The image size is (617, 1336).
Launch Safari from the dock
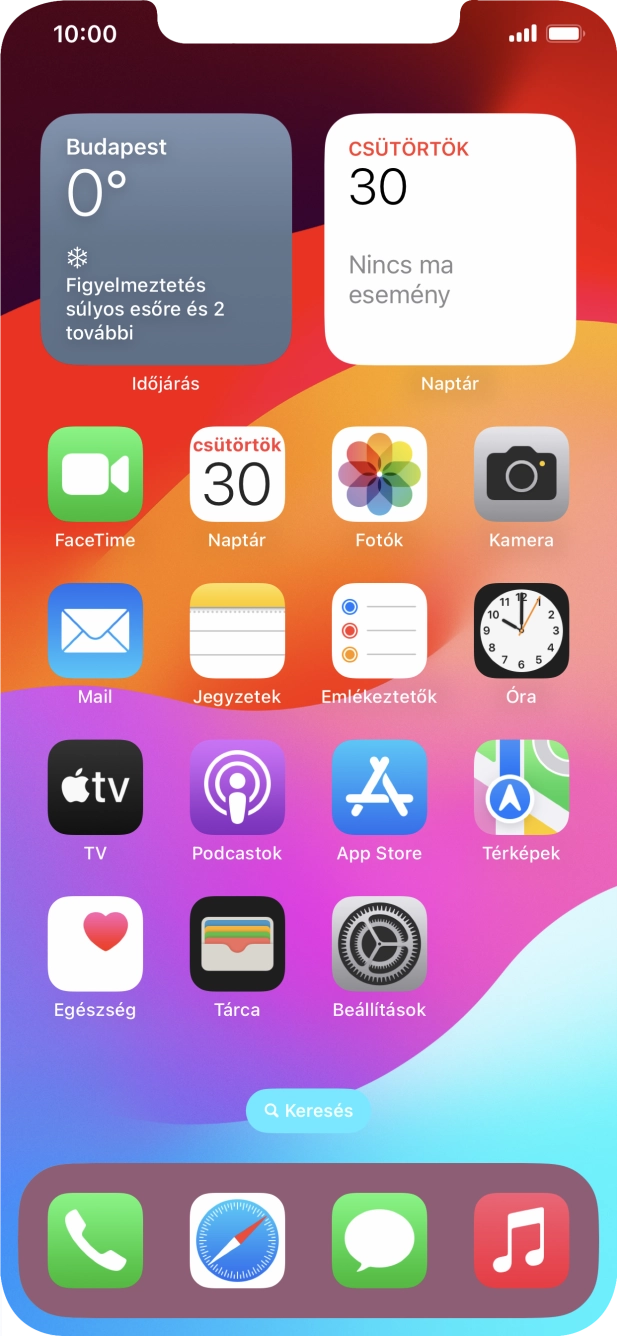pos(237,1240)
